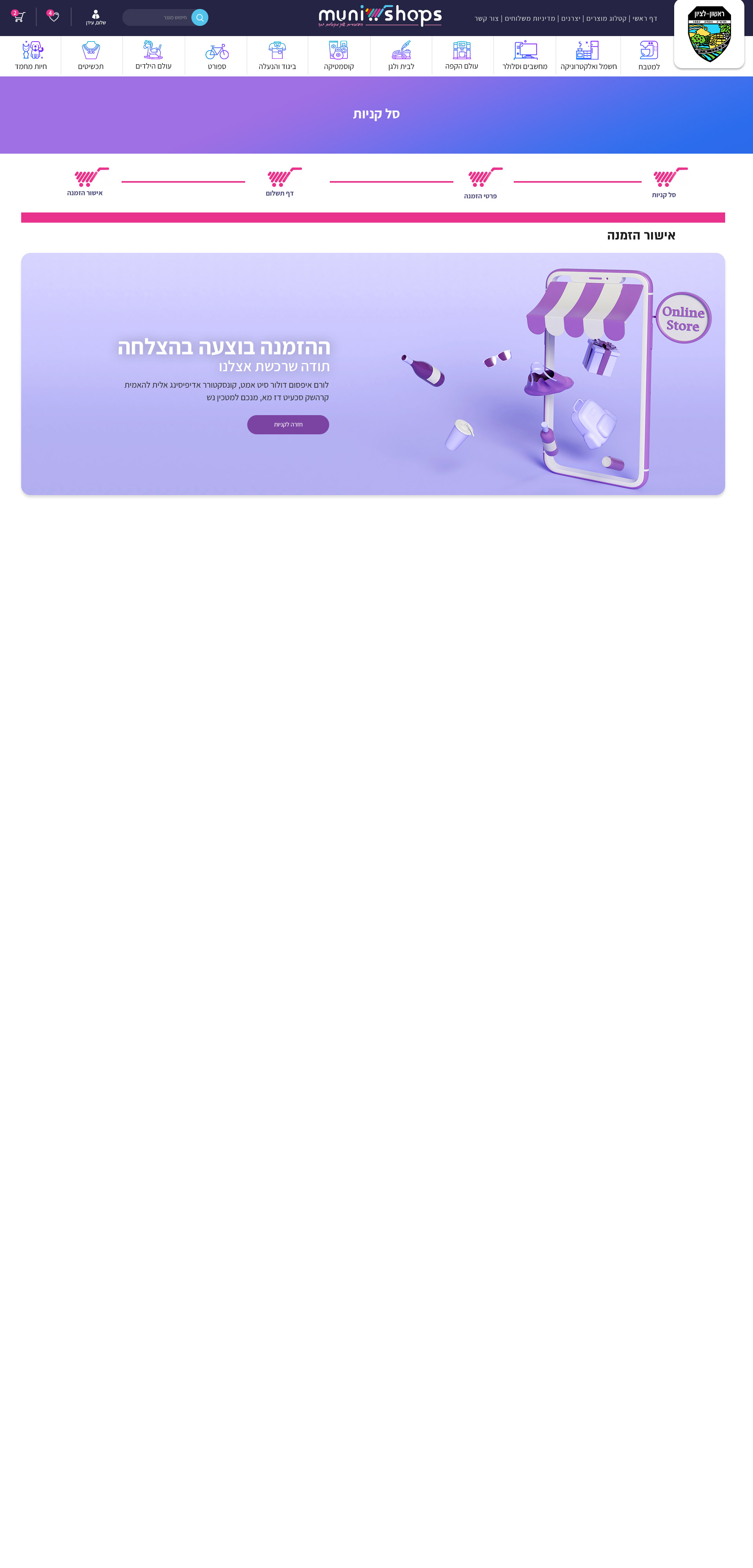This screenshot has width=753, height=1568.
Task: Select the עולם הקפה coffee category
Action: [x=462, y=56]
